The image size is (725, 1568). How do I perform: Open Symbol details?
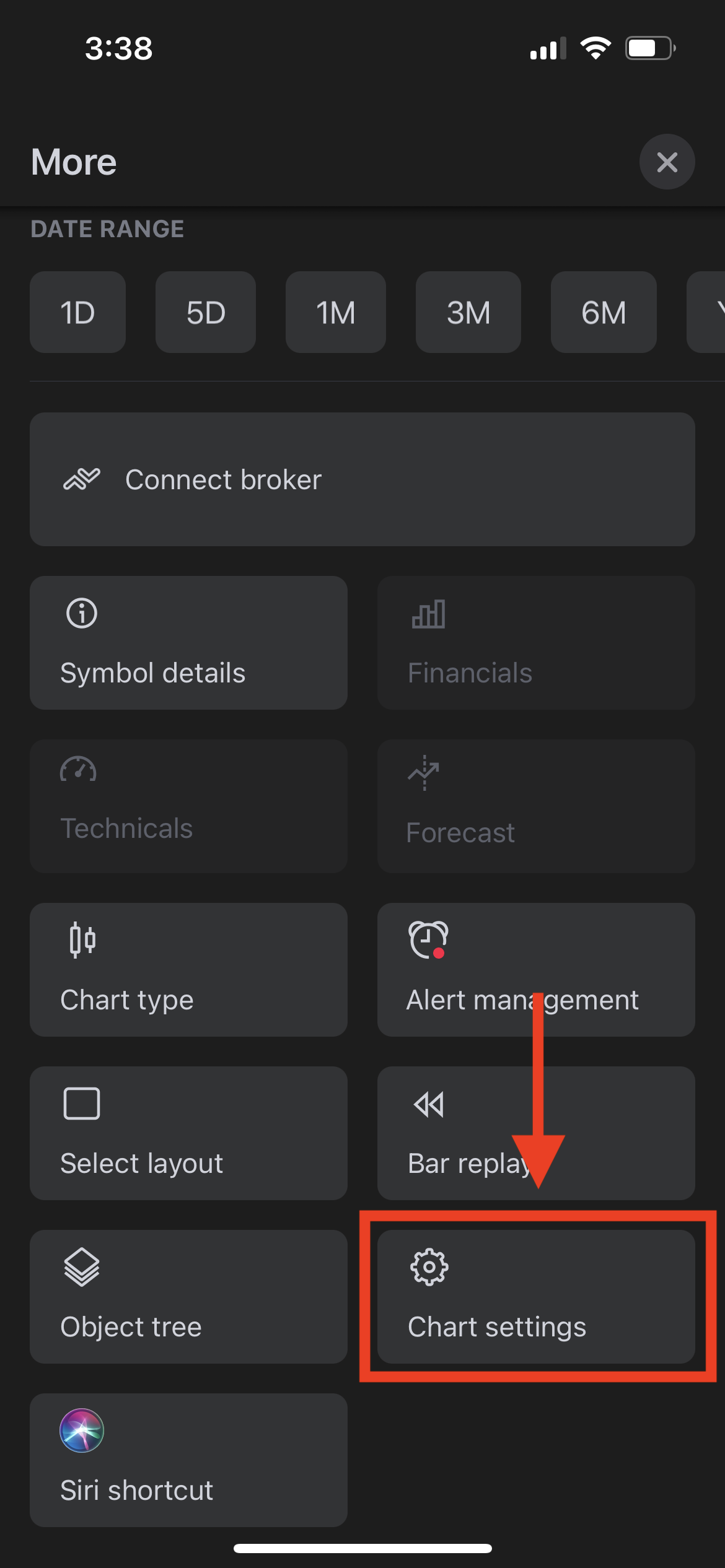click(x=188, y=643)
